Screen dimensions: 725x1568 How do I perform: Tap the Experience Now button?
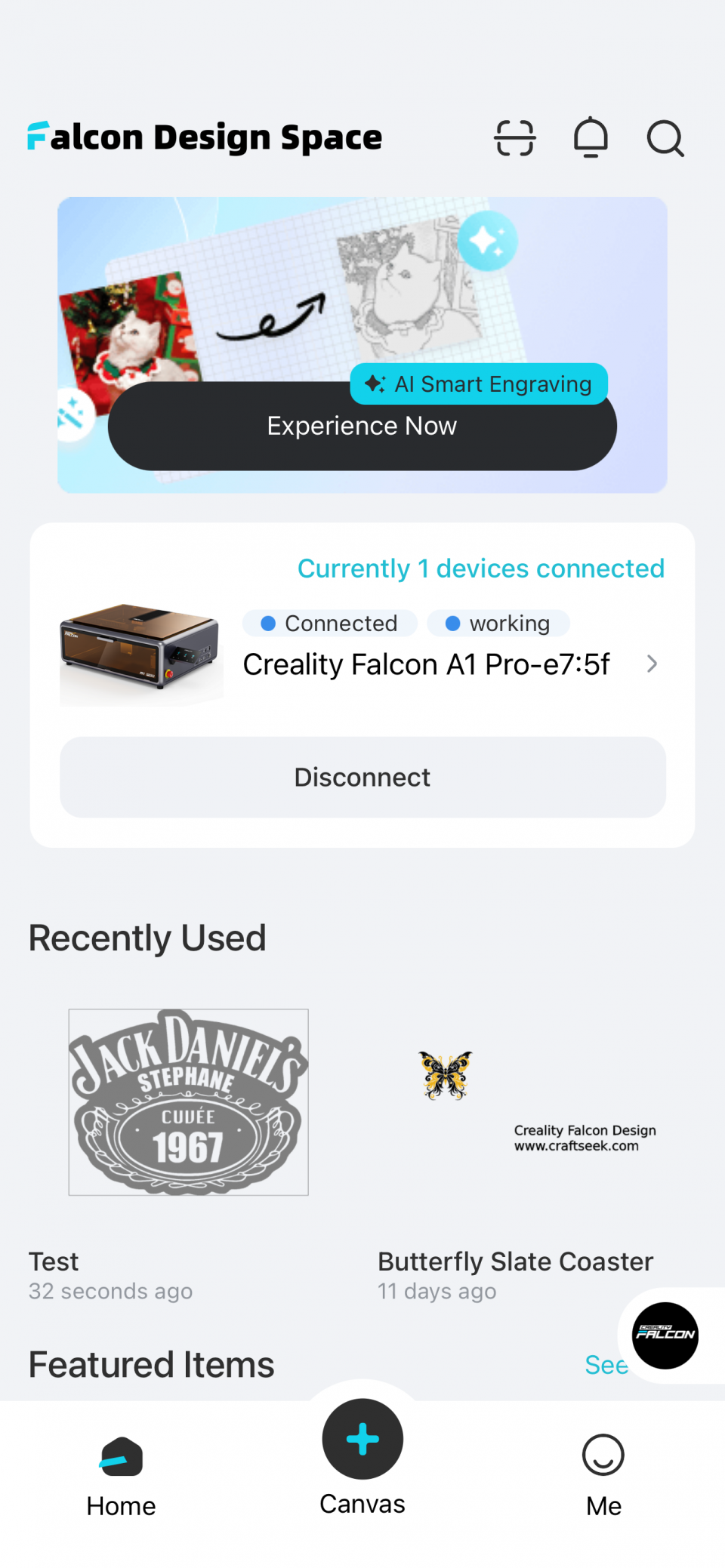[x=362, y=427]
